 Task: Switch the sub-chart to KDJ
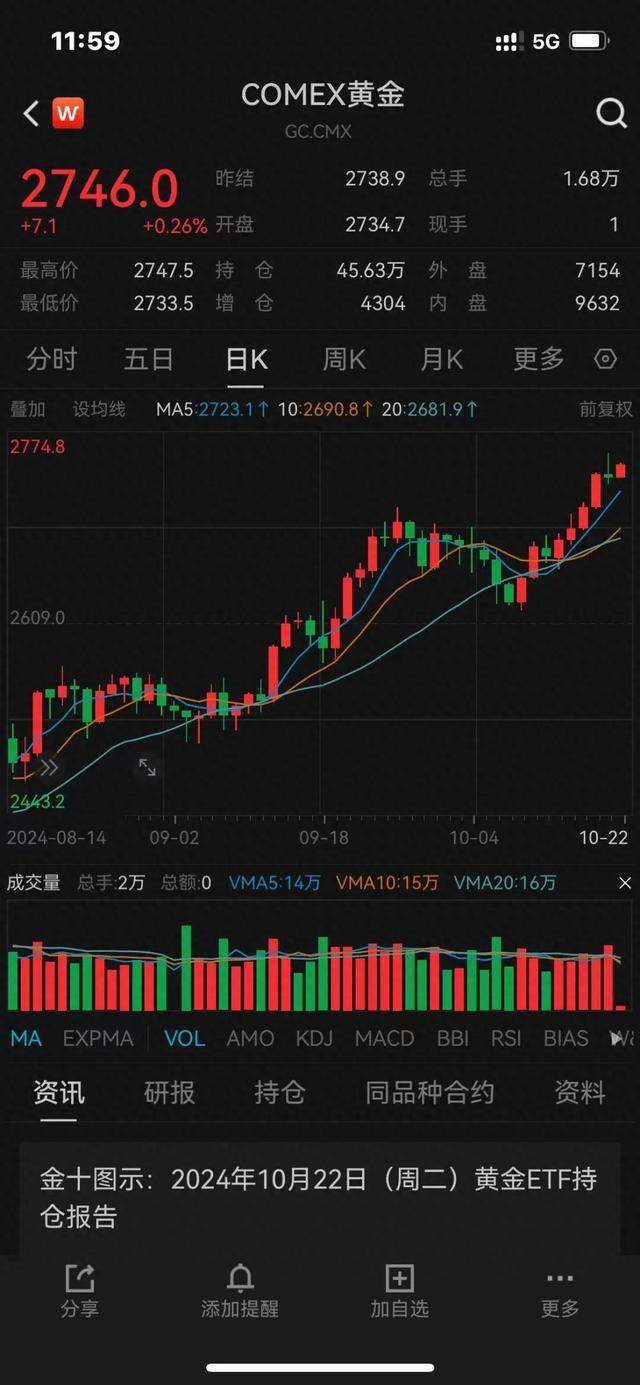tap(314, 1038)
